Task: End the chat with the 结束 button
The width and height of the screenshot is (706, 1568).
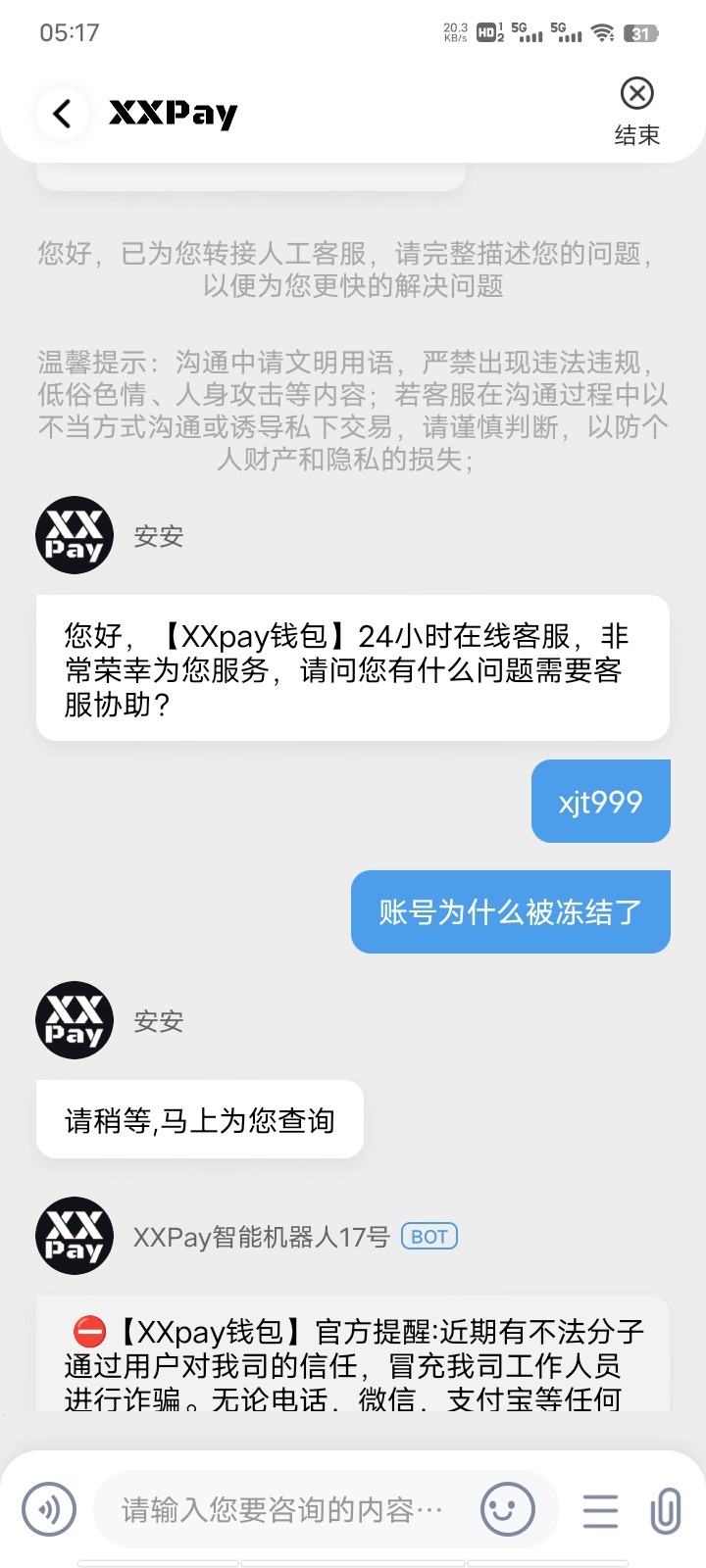Action: (637, 111)
